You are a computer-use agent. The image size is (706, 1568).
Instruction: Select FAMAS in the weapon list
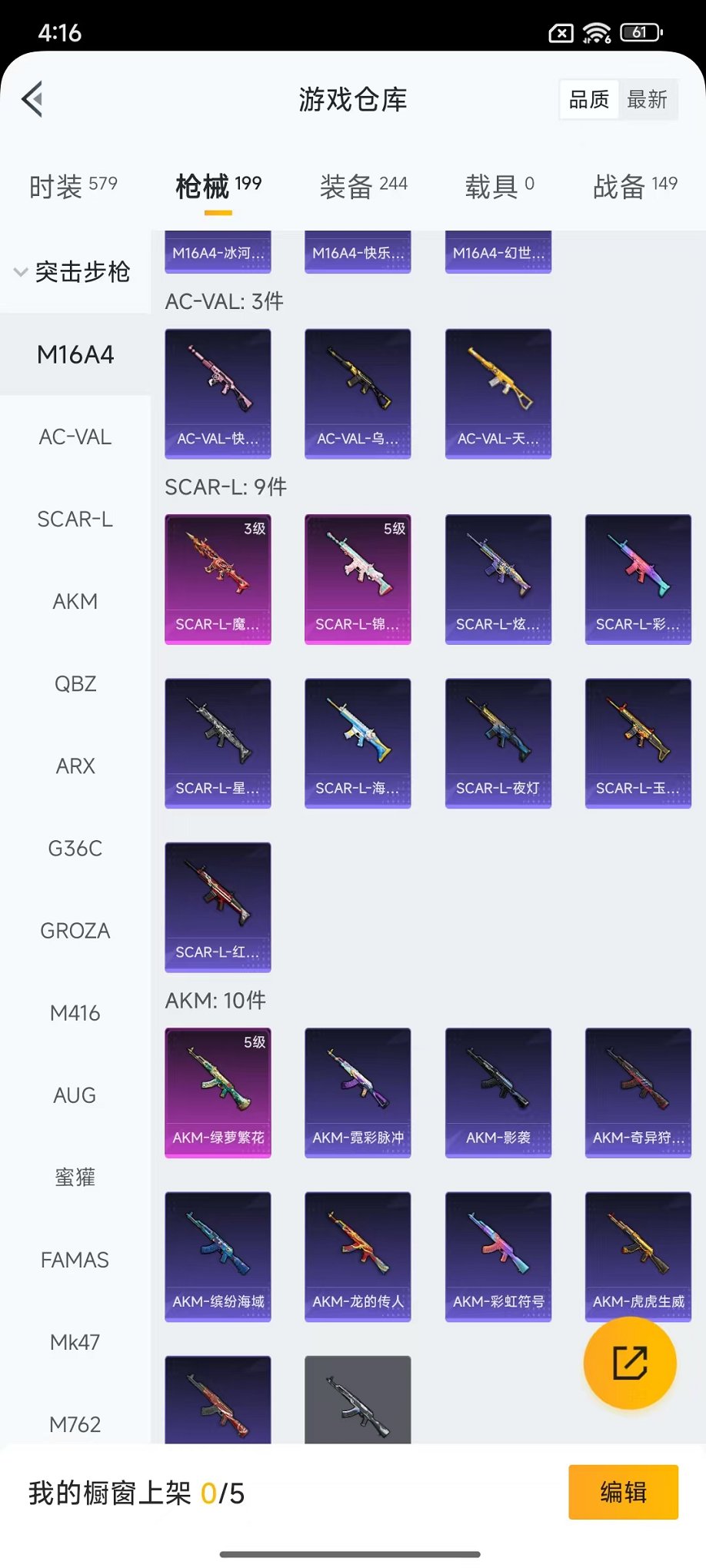click(75, 1260)
